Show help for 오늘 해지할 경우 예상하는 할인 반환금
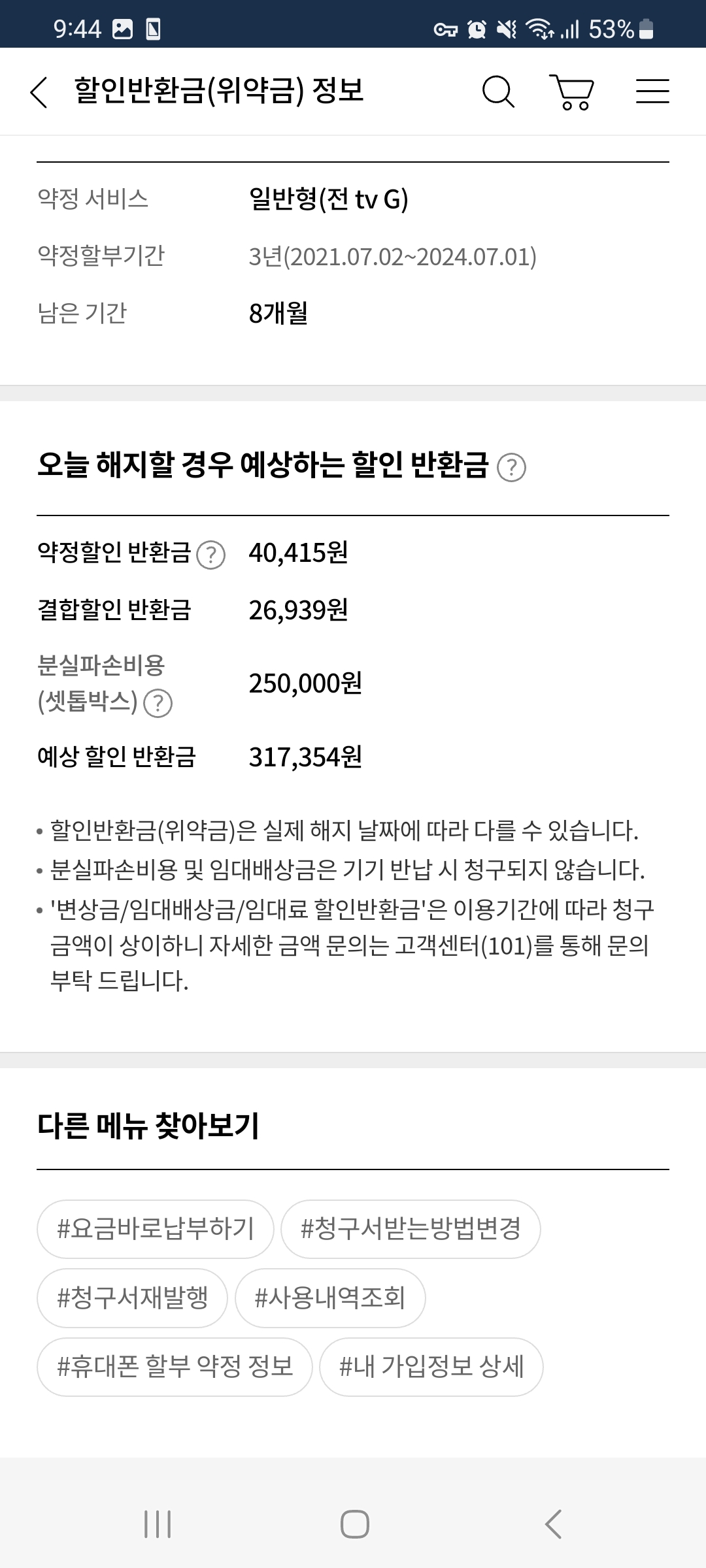 [511, 468]
